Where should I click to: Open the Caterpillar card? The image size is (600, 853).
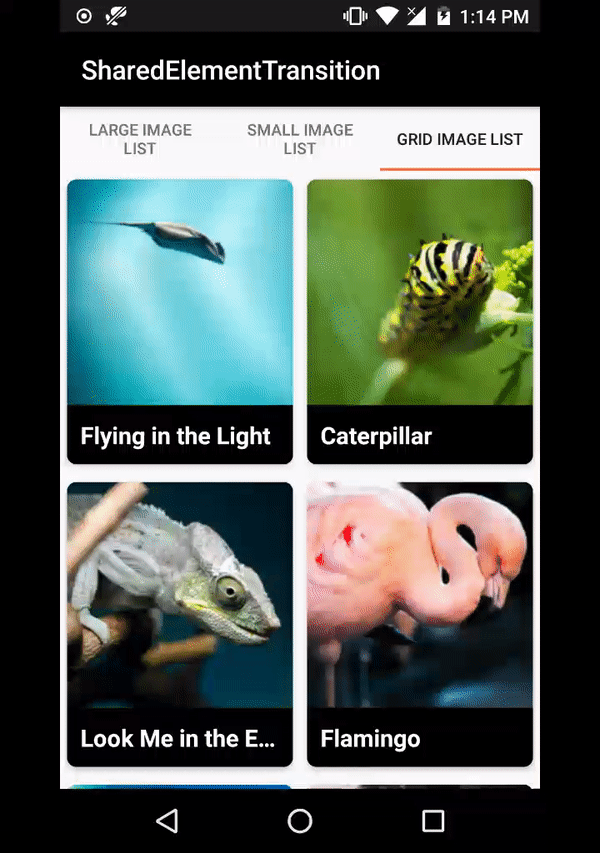420,320
